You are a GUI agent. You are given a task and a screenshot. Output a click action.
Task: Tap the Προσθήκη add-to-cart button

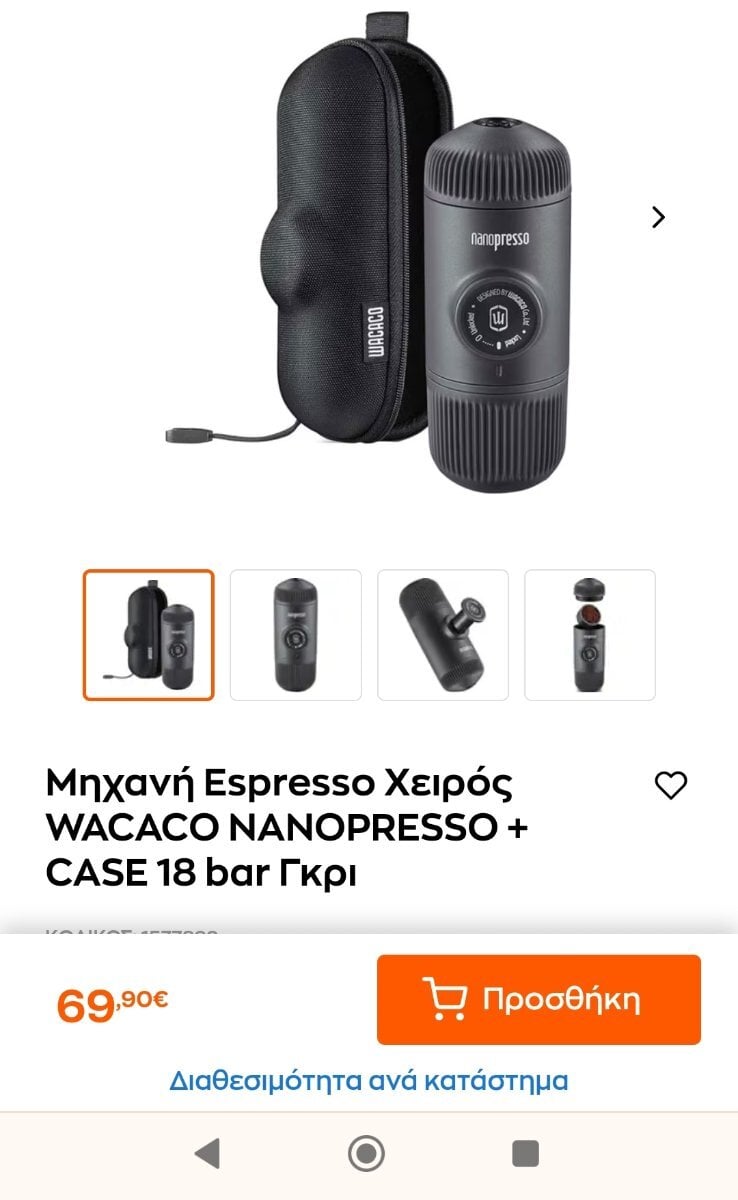539,999
